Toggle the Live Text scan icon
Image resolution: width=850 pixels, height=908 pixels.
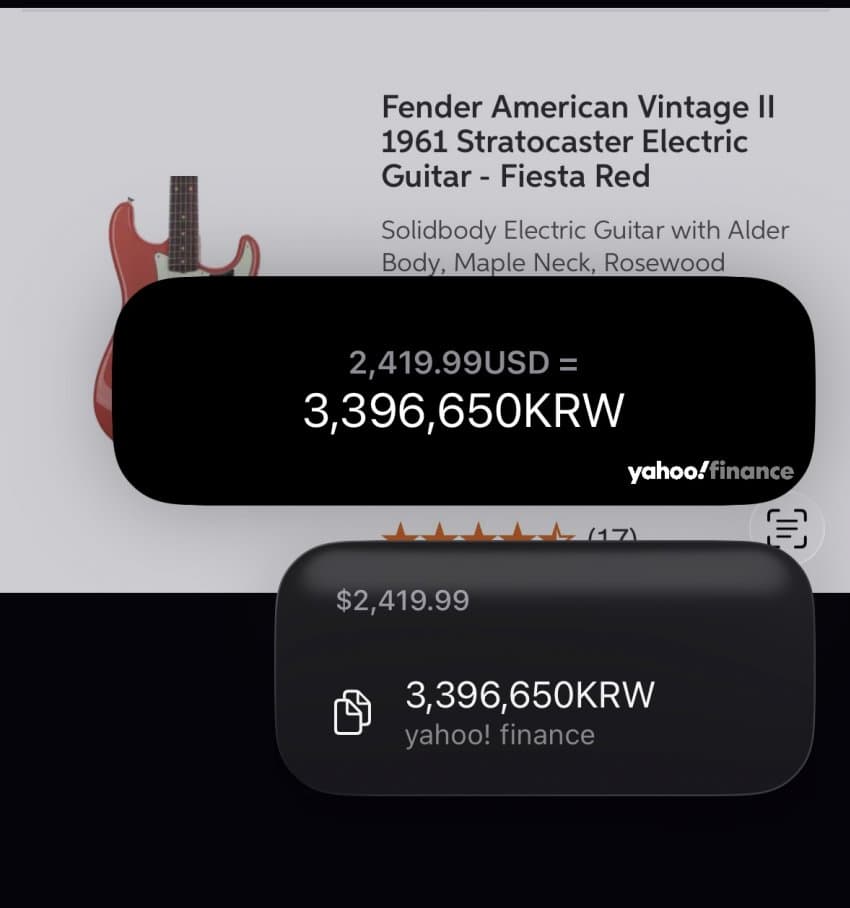click(x=787, y=527)
